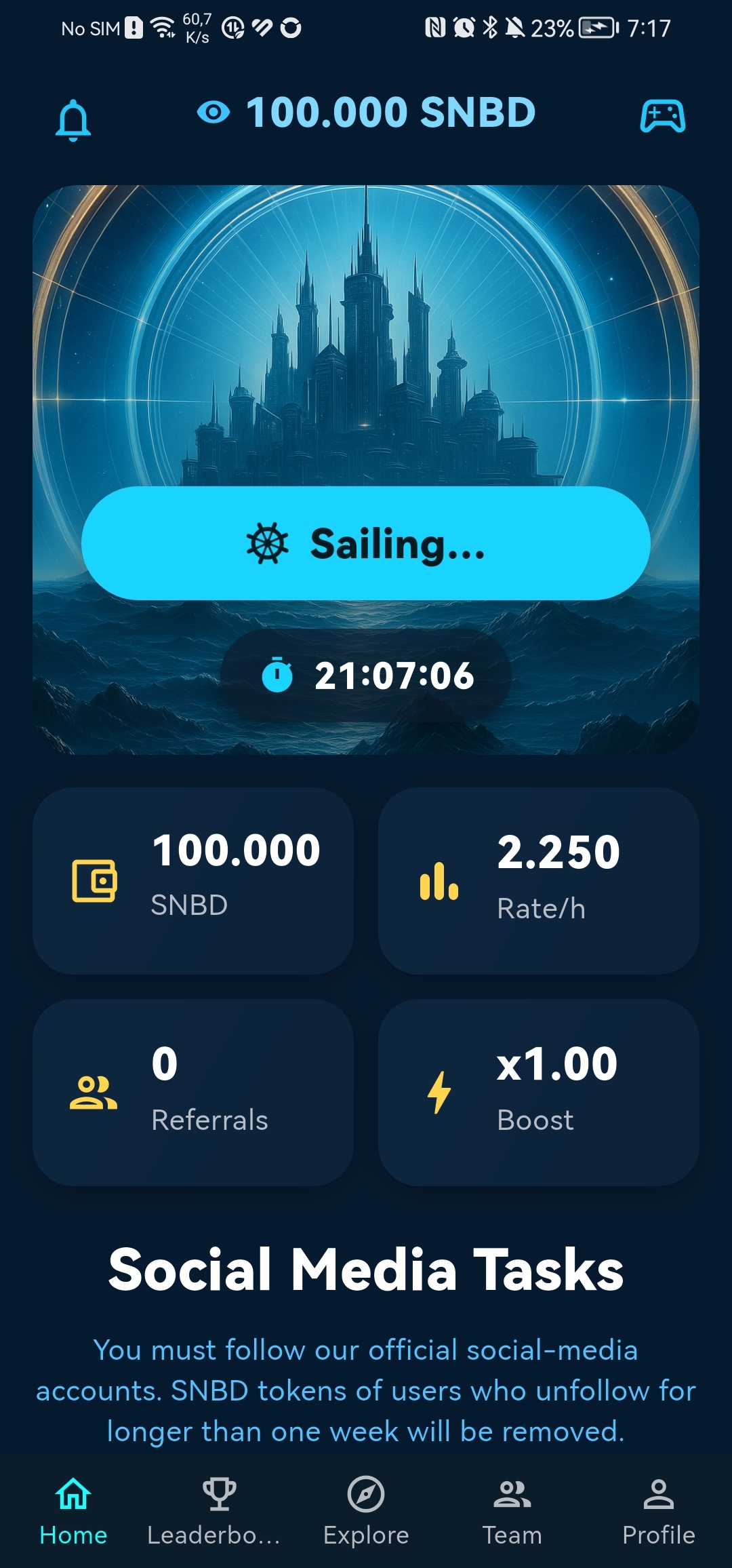
Task: Hide the SNBD balance with eye icon
Action: tap(213, 113)
